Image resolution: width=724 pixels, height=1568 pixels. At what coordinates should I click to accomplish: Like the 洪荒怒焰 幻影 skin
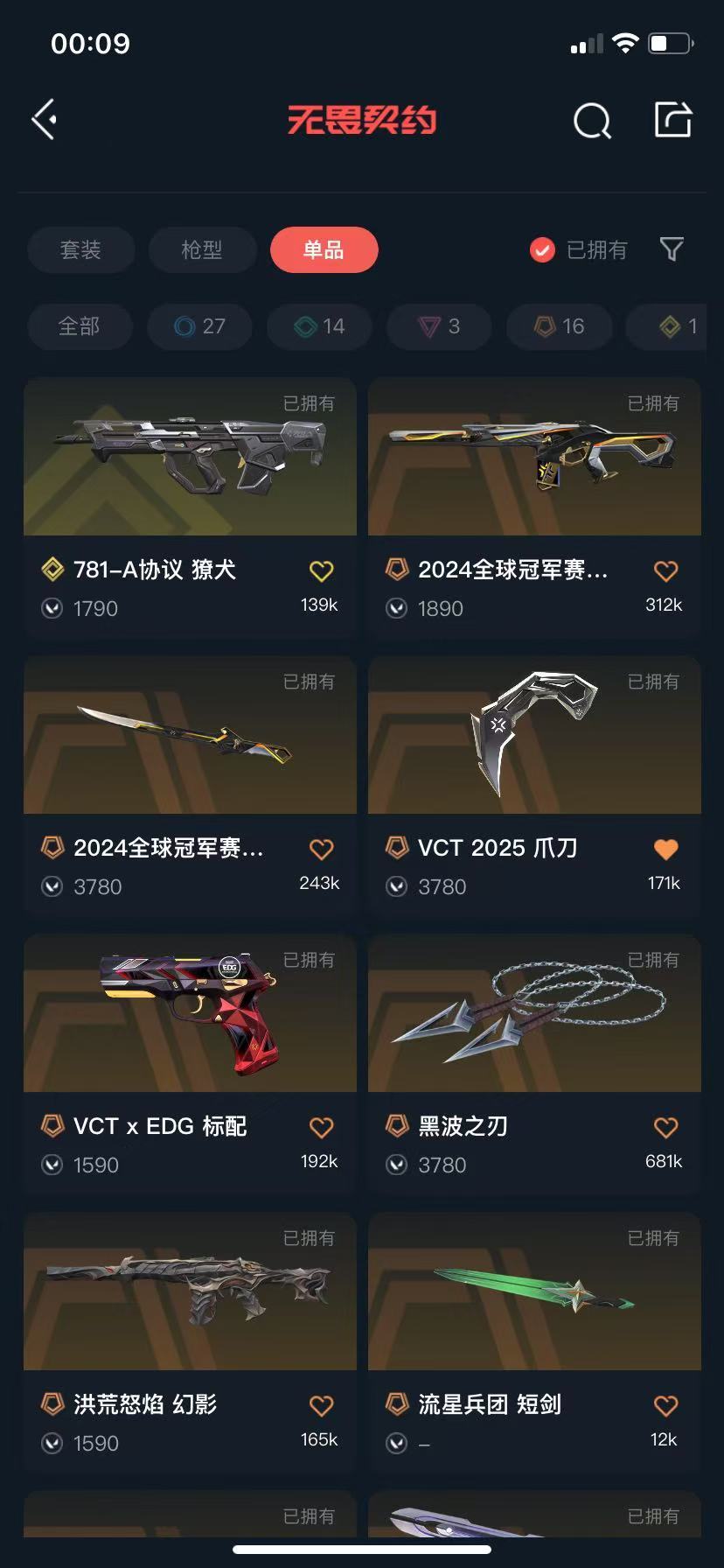pos(322,1405)
